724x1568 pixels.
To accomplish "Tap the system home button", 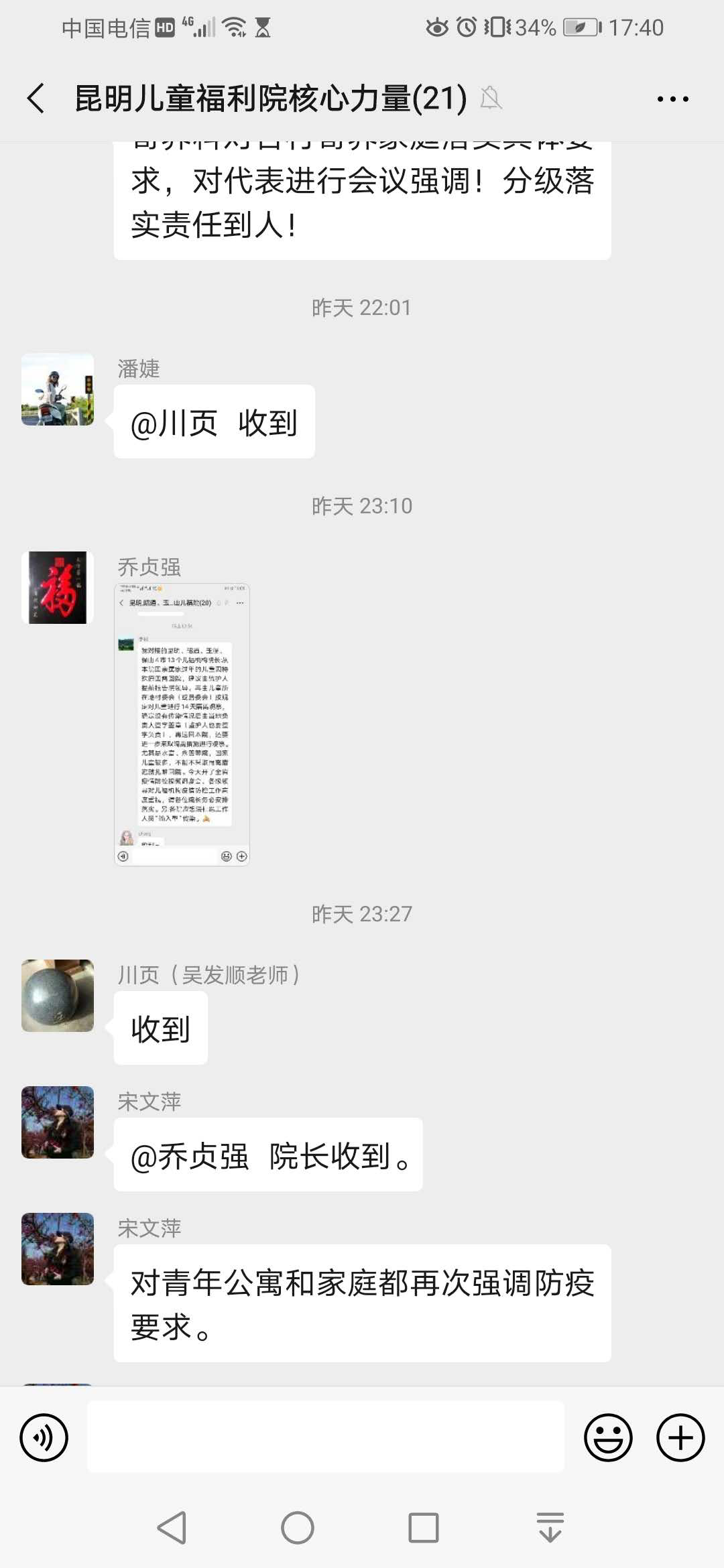I will [x=298, y=1528].
